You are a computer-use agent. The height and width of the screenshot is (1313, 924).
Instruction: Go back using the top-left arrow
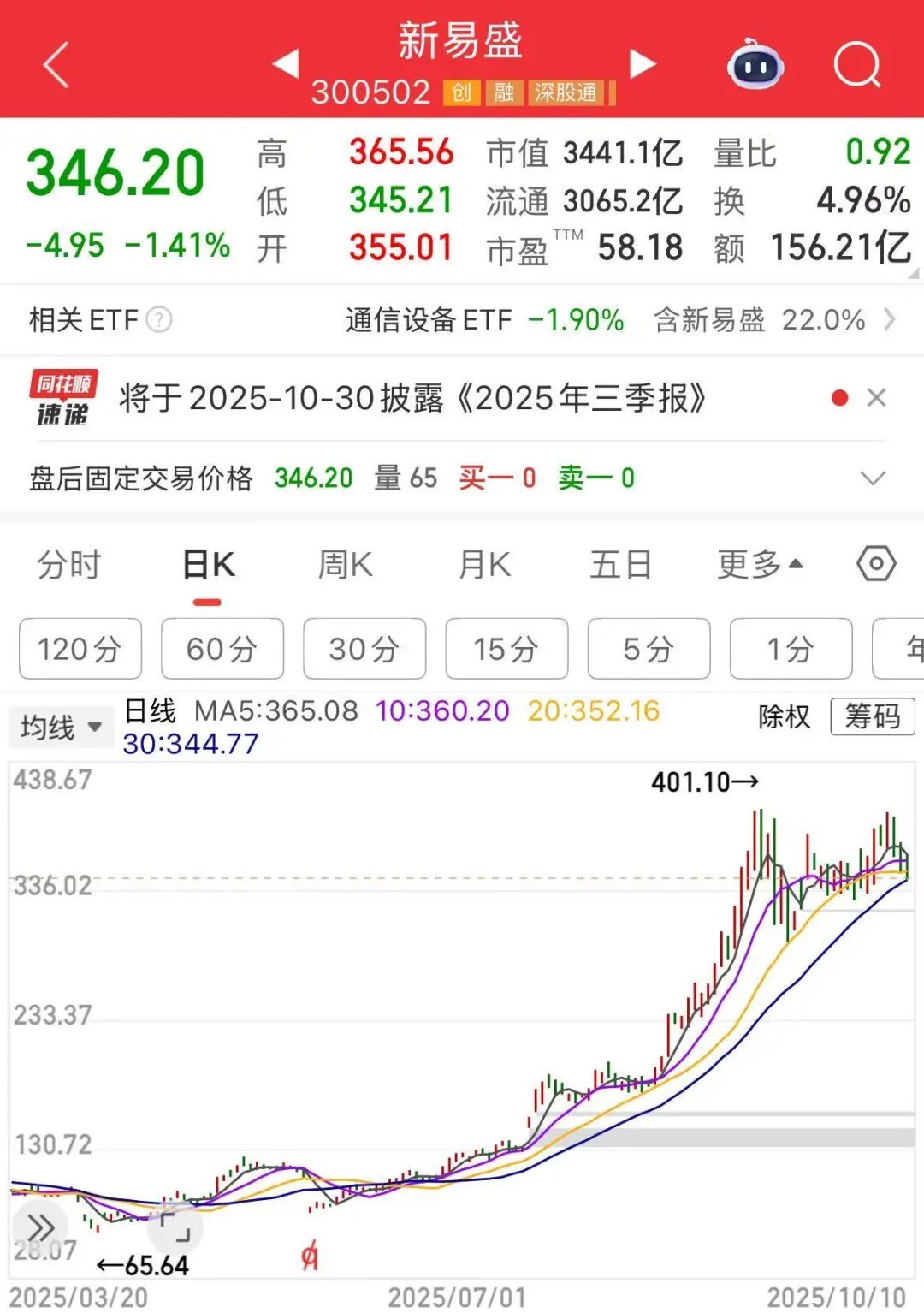(56, 65)
